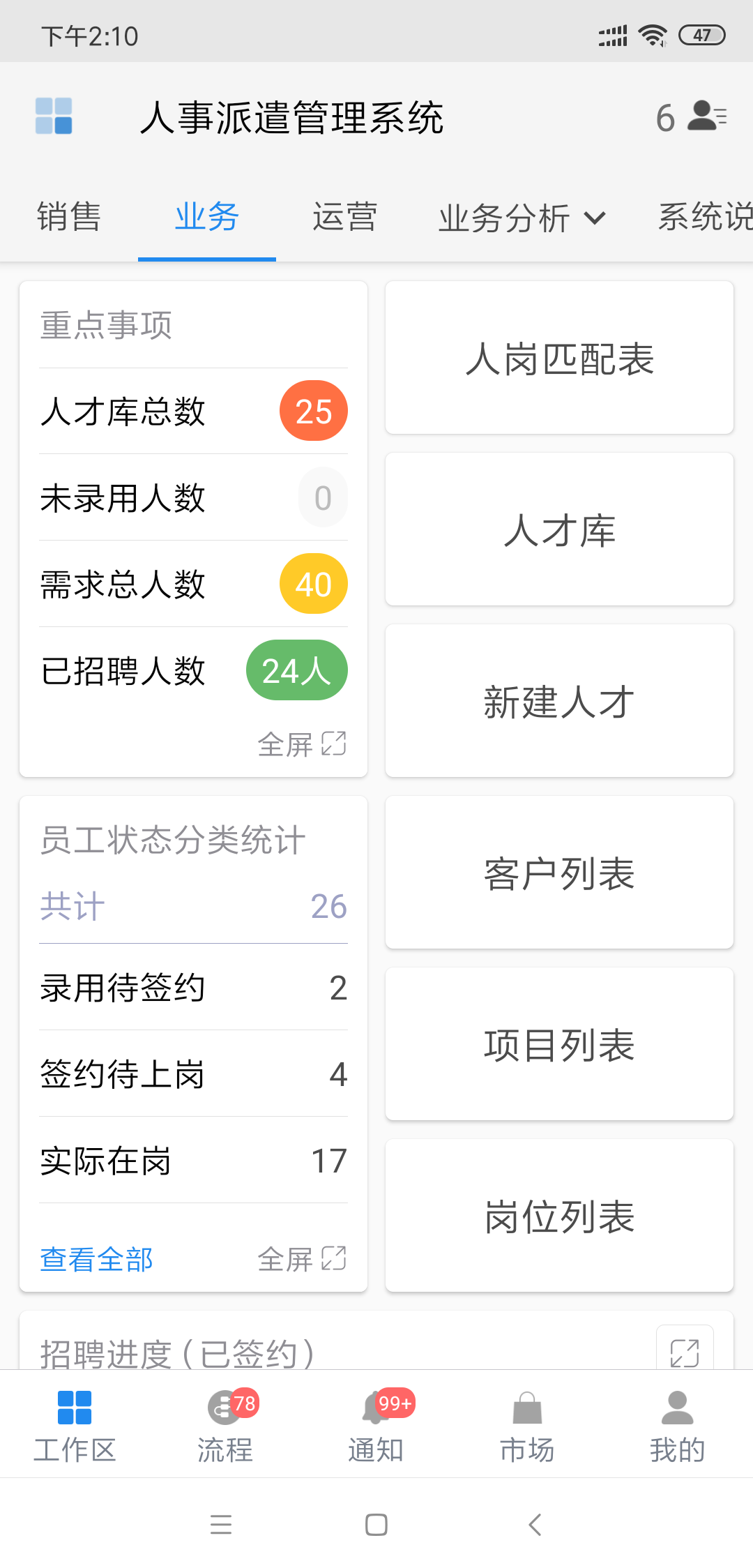
Task: Open the 人岗匹配表 card
Action: coord(559,358)
